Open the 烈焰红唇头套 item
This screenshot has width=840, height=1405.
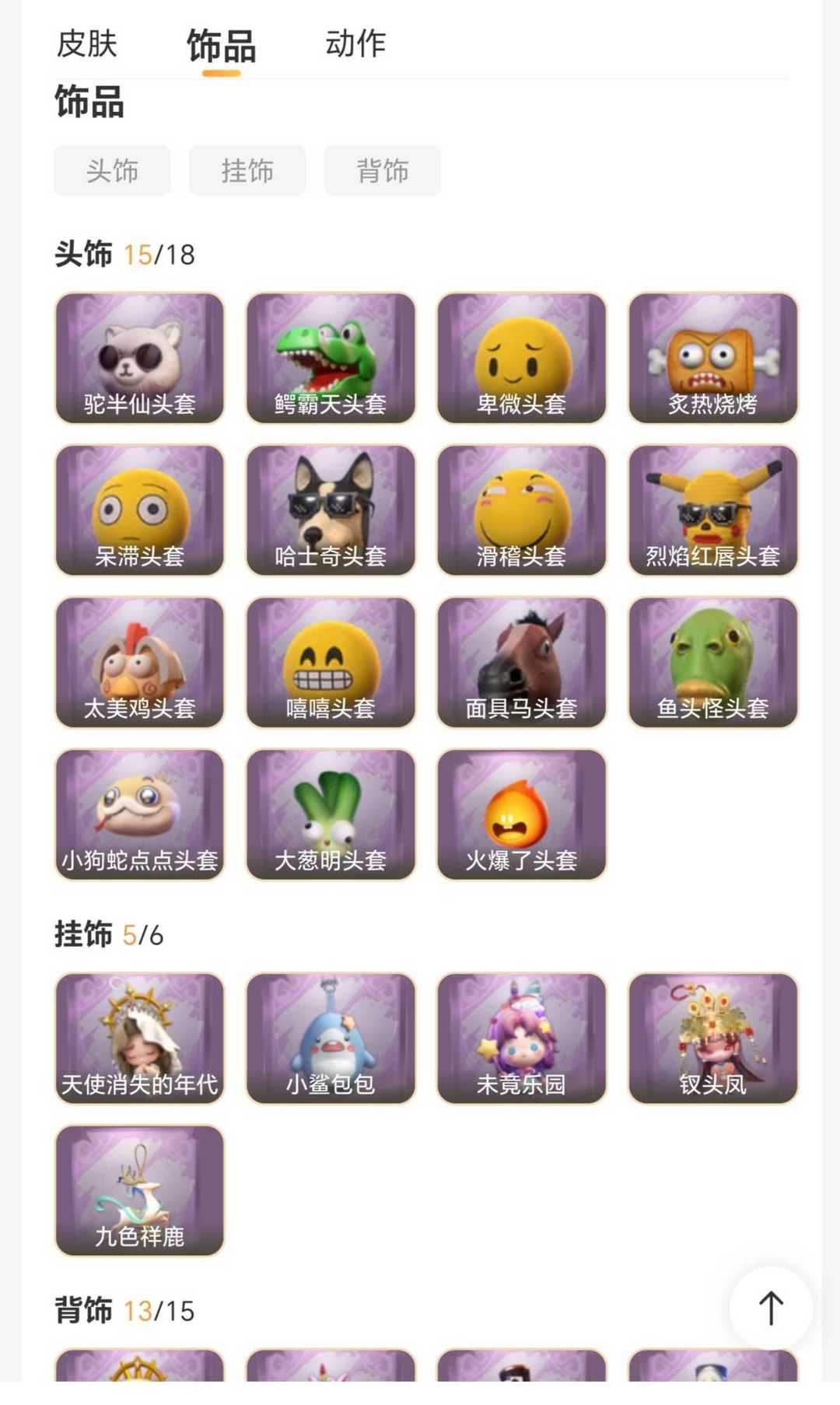click(x=712, y=510)
